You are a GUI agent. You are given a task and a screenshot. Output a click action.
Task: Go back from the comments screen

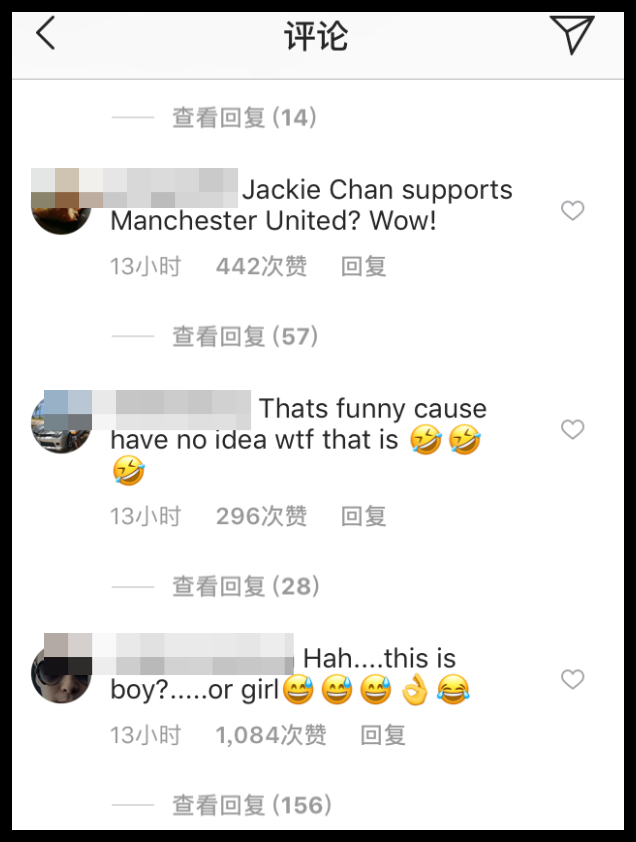coord(46,35)
